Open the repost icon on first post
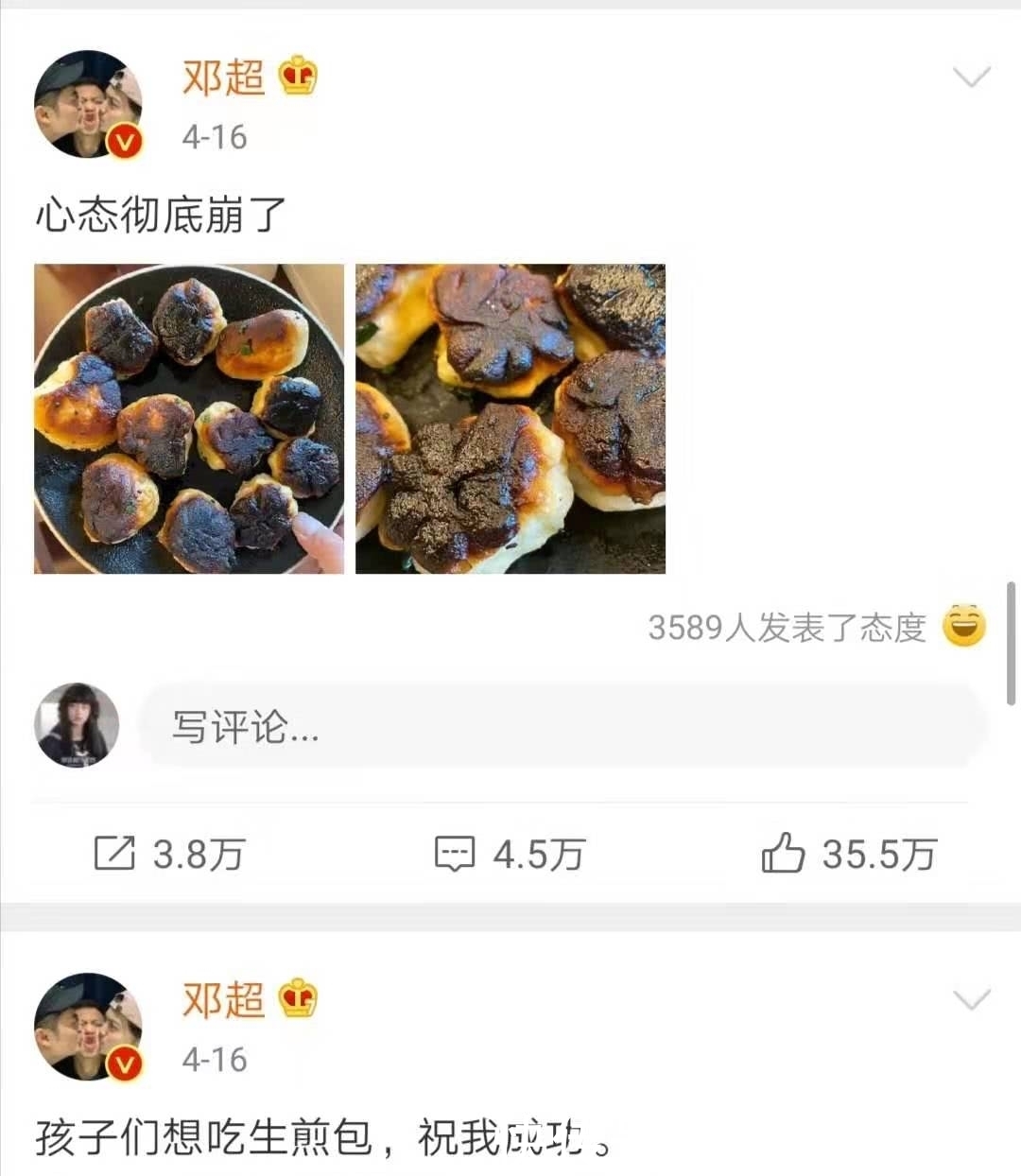Screen dimensions: 1021x1176 (x=115, y=853)
